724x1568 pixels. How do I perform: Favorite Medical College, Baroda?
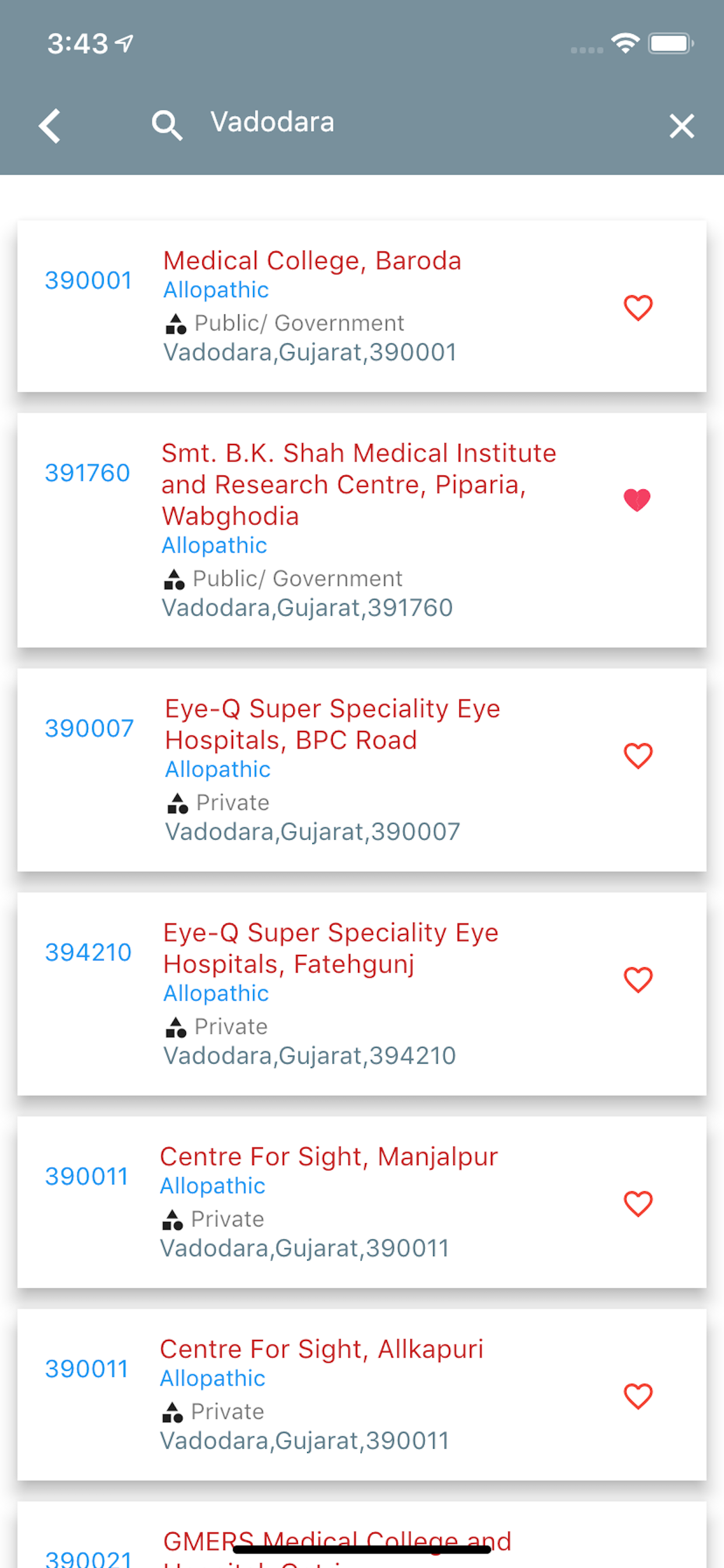[x=638, y=307]
